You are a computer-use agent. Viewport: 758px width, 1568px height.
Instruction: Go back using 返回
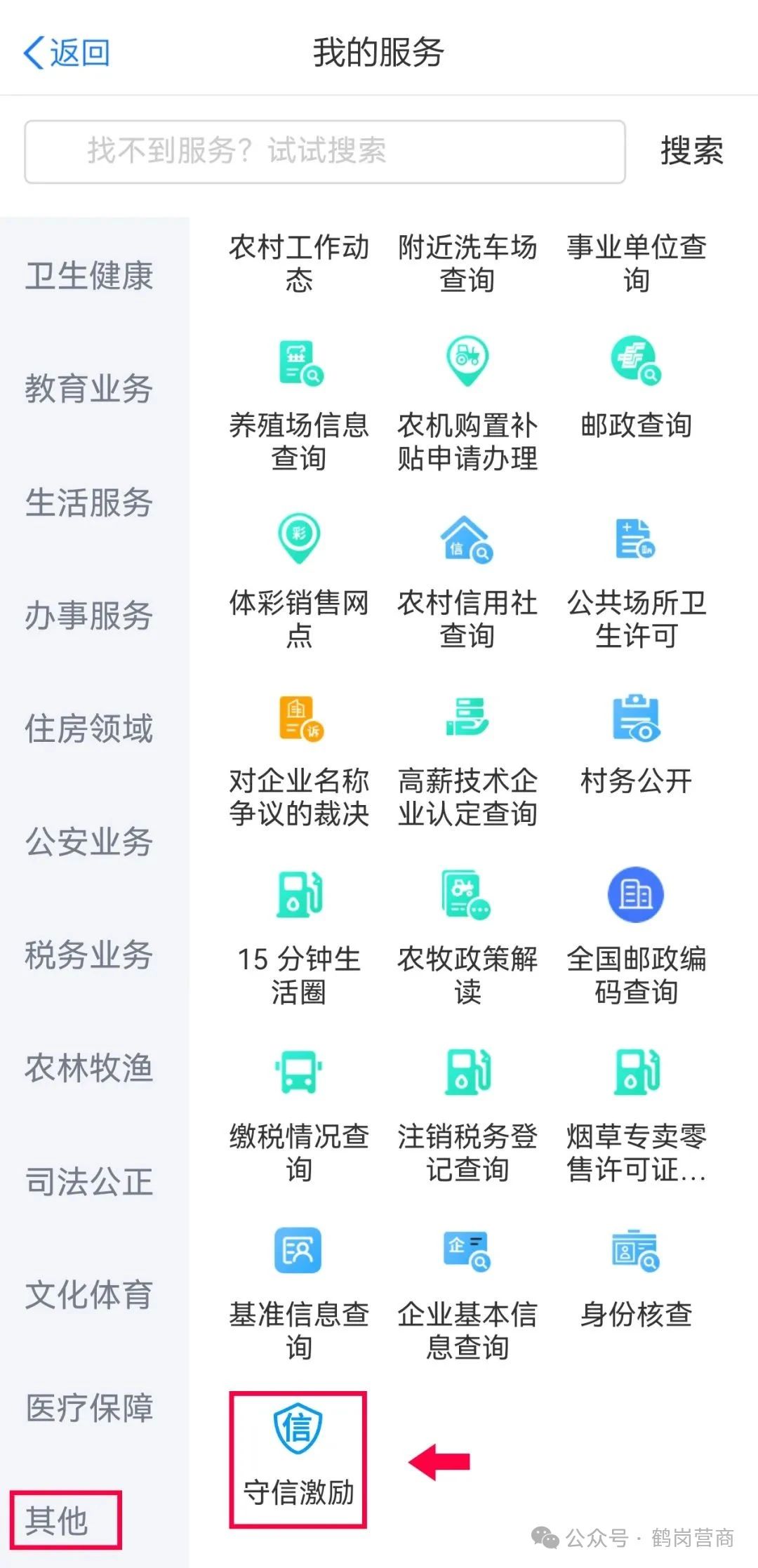point(67,53)
